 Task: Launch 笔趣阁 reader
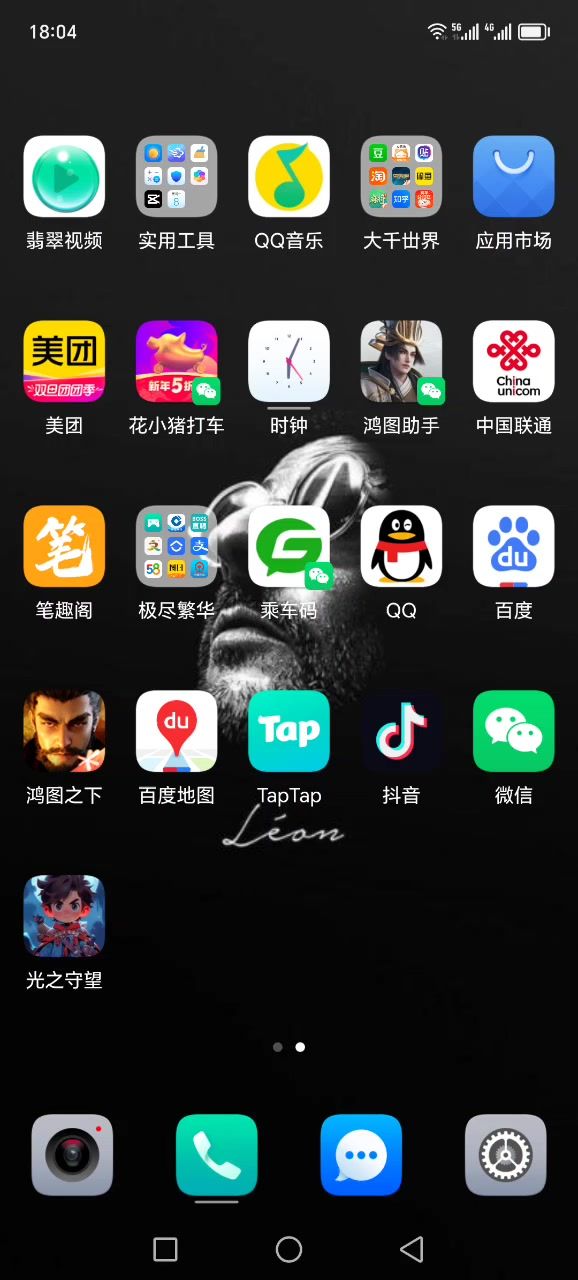tap(64, 547)
